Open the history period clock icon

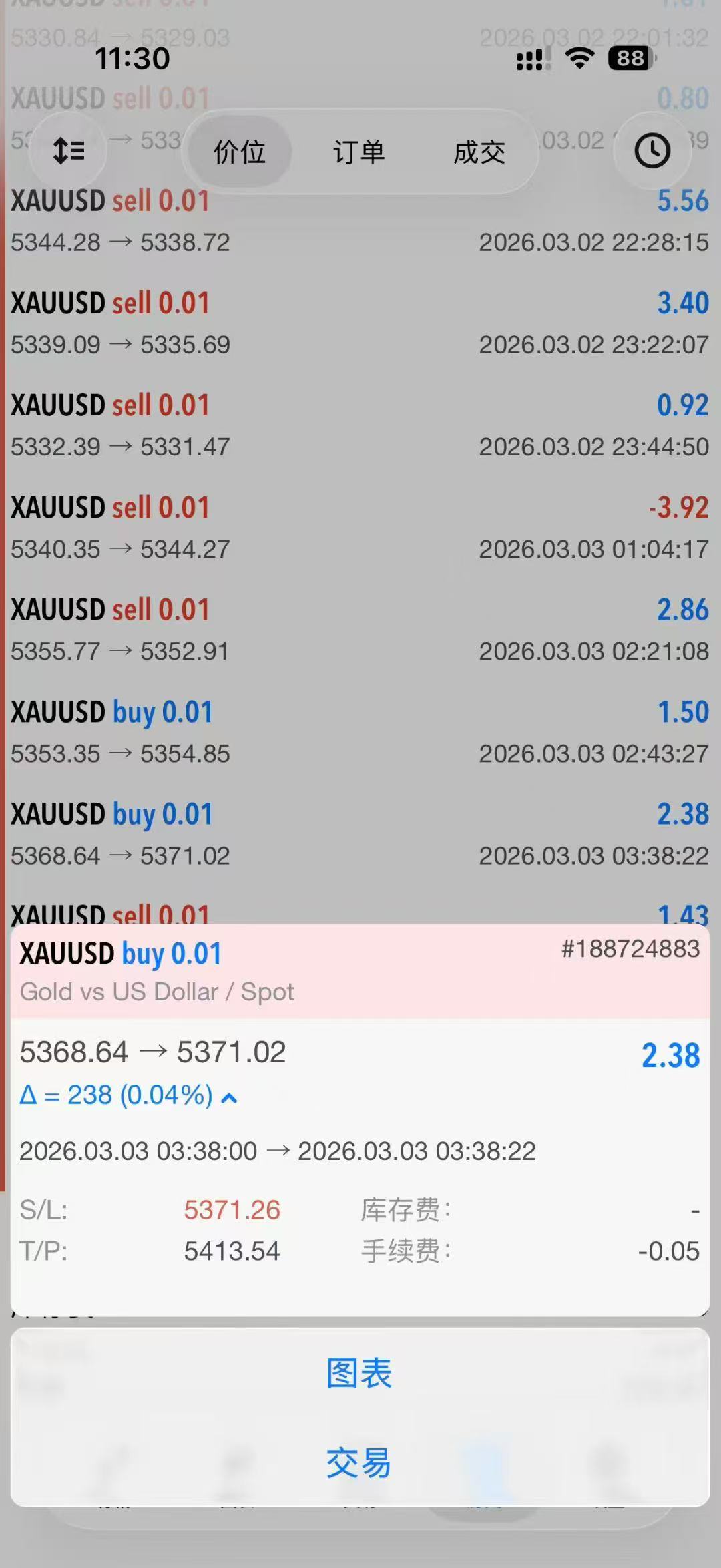tap(652, 151)
